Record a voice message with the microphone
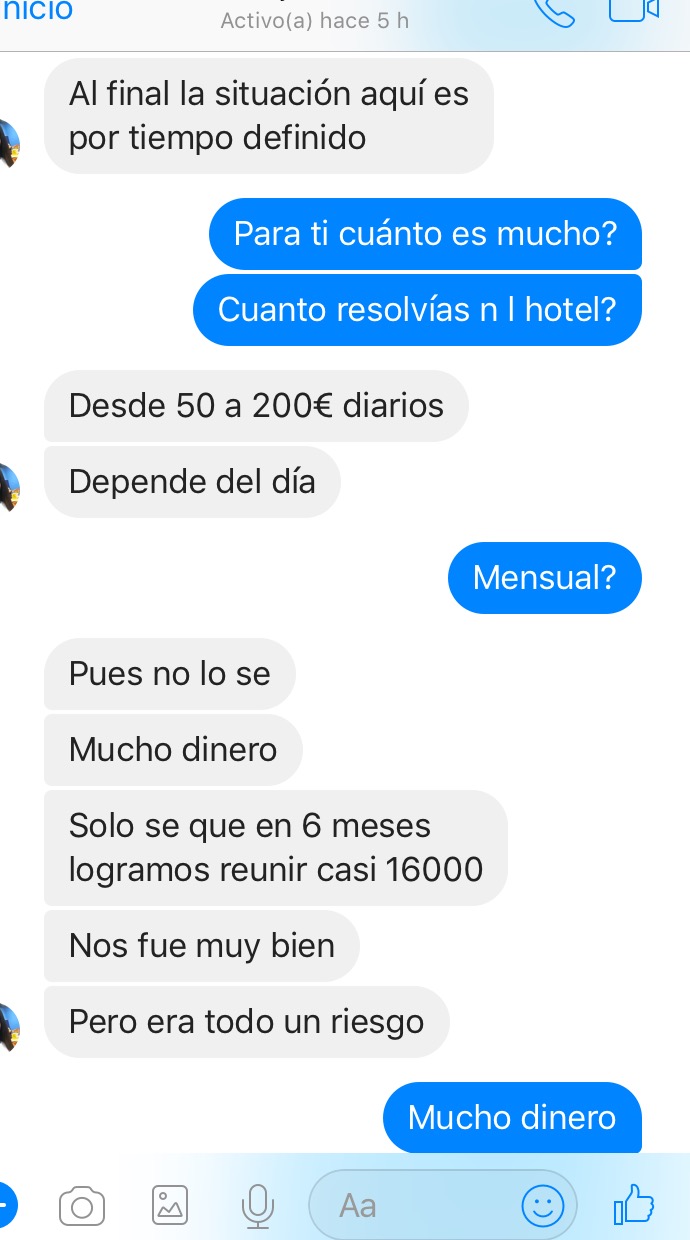The width and height of the screenshot is (690, 1240). (x=258, y=1206)
